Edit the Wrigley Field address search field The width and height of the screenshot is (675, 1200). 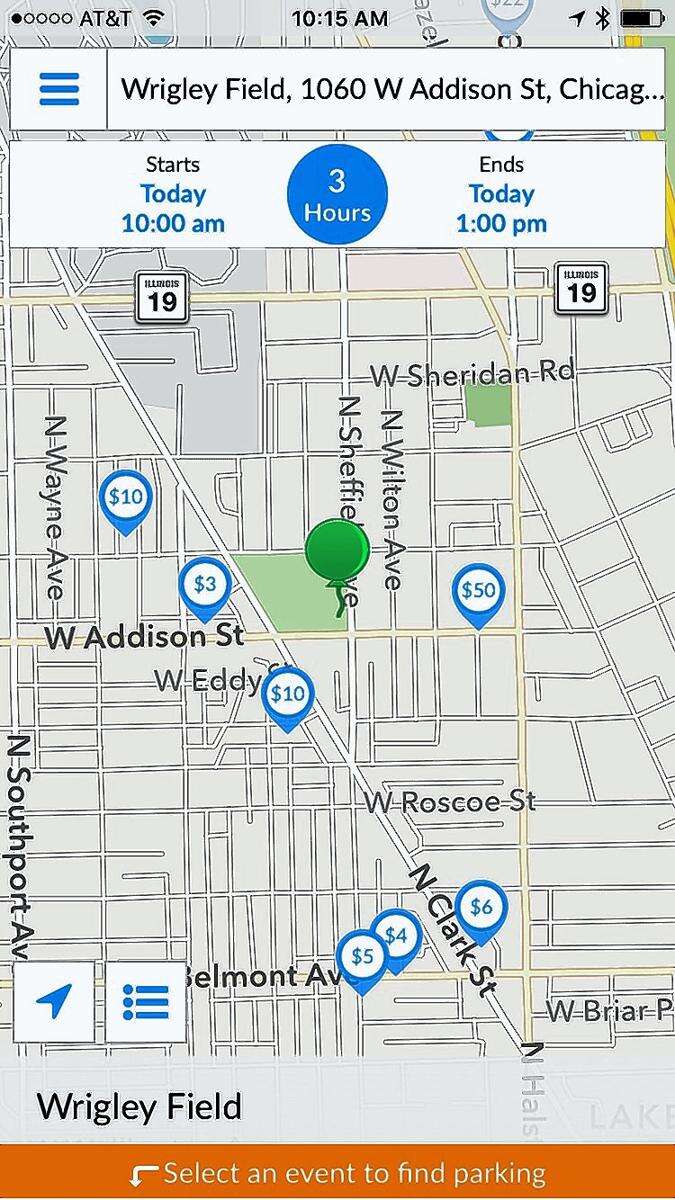point(386,89)
